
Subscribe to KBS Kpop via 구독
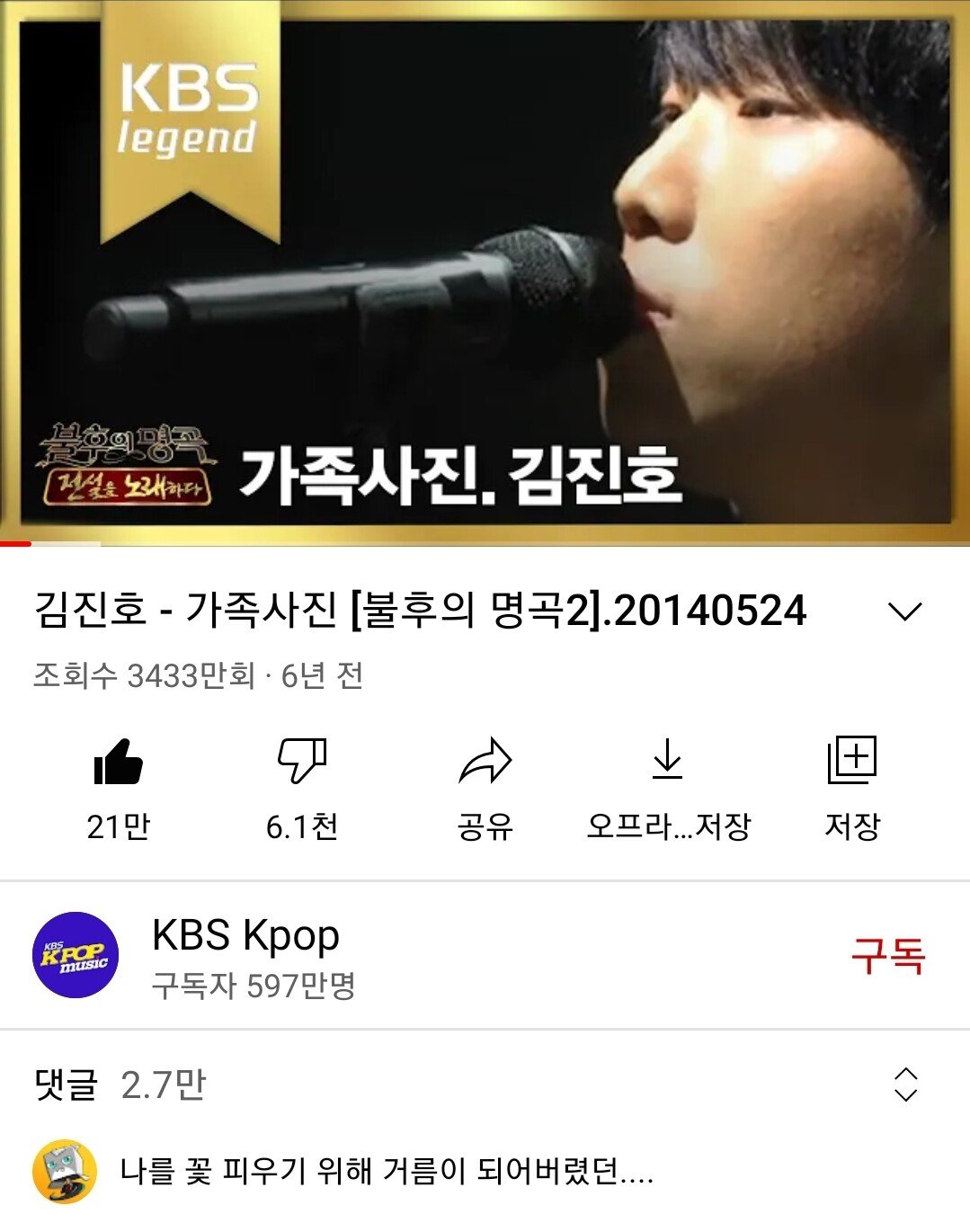pos(887,955)
